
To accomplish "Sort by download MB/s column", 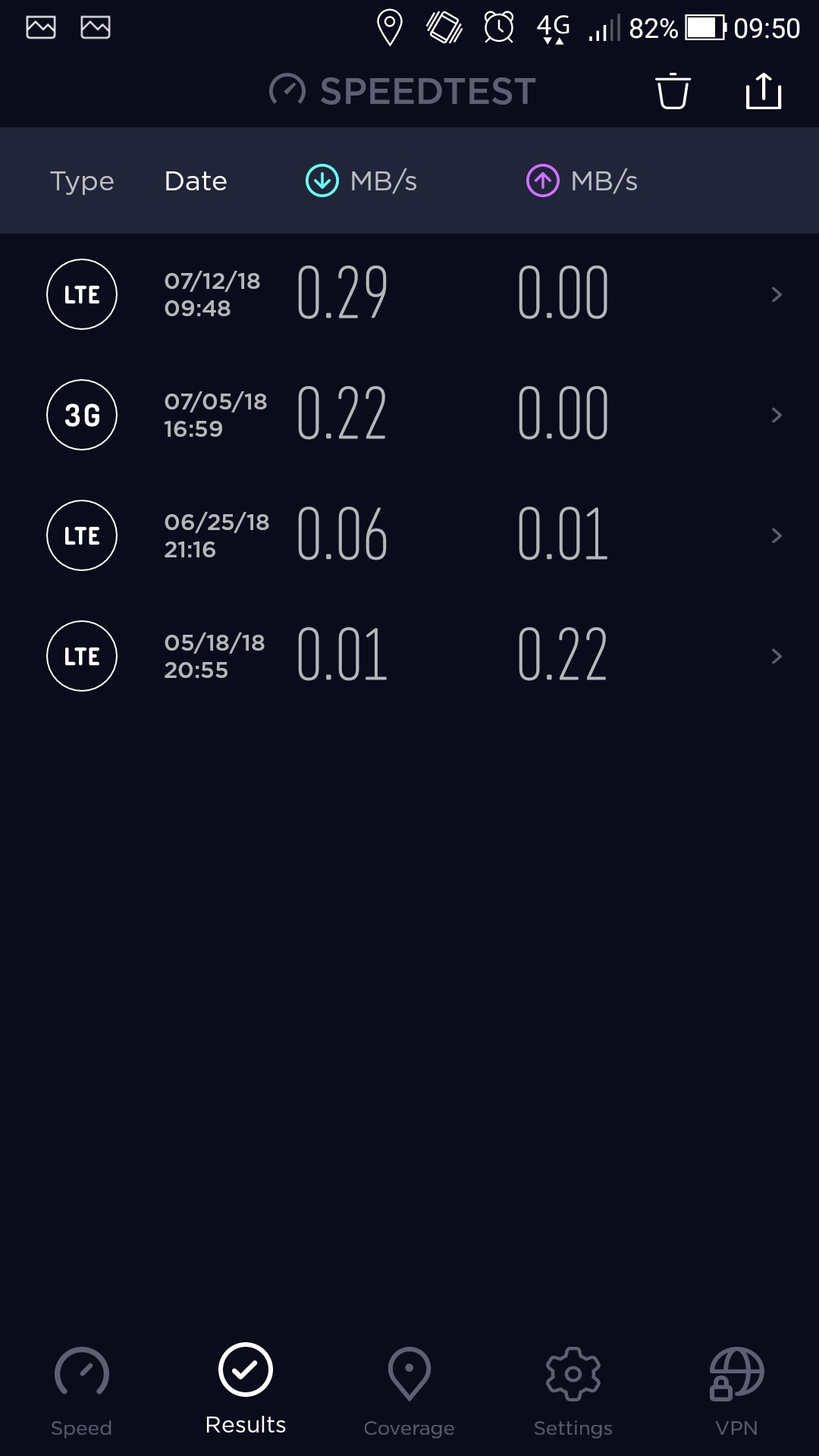I will (362, 181).
